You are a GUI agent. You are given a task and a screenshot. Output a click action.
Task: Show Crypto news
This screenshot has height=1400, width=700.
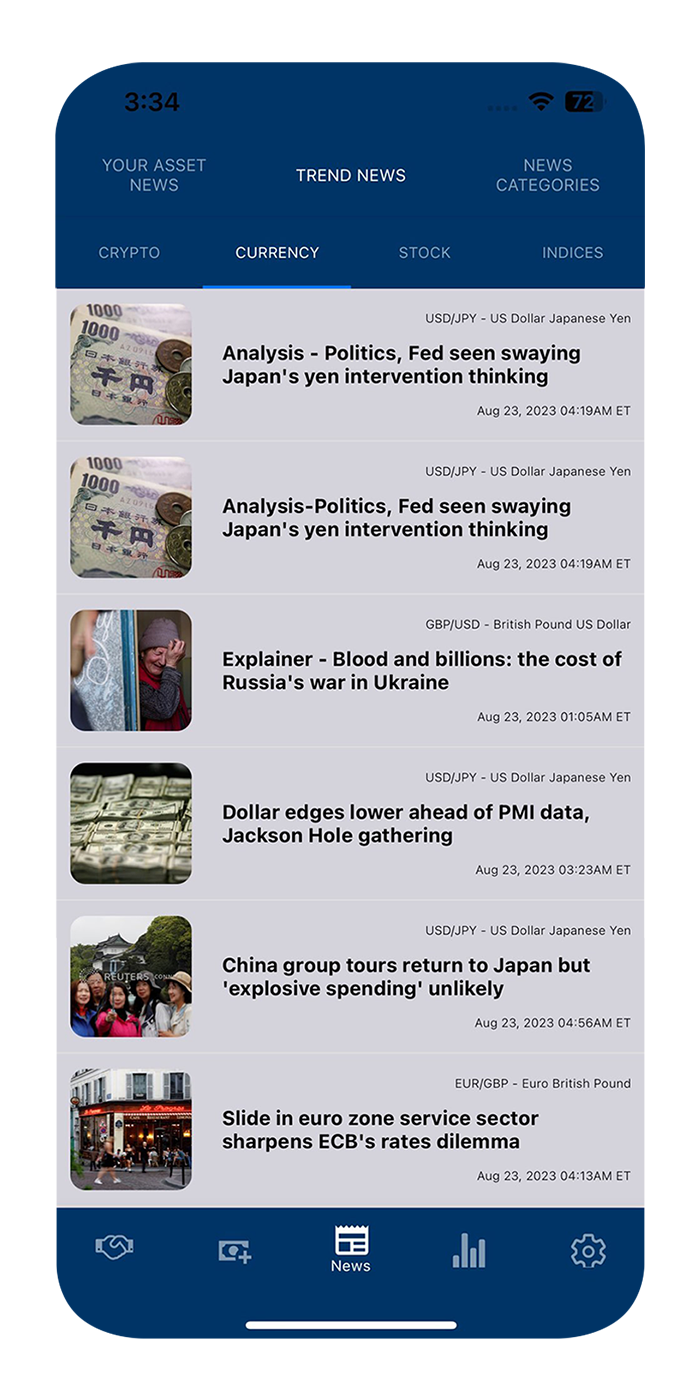click(129, 253)
